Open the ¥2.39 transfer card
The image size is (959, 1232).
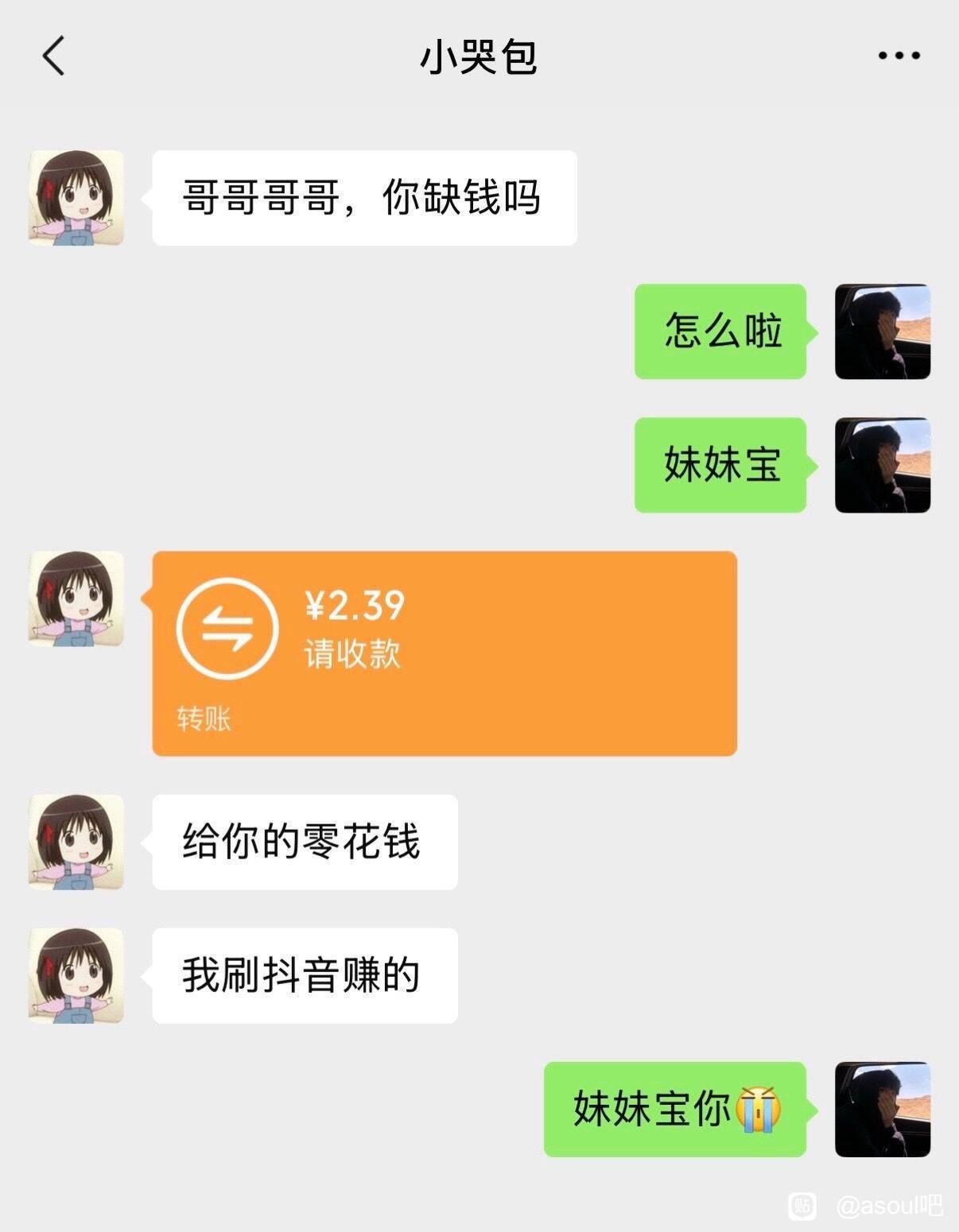445,653
